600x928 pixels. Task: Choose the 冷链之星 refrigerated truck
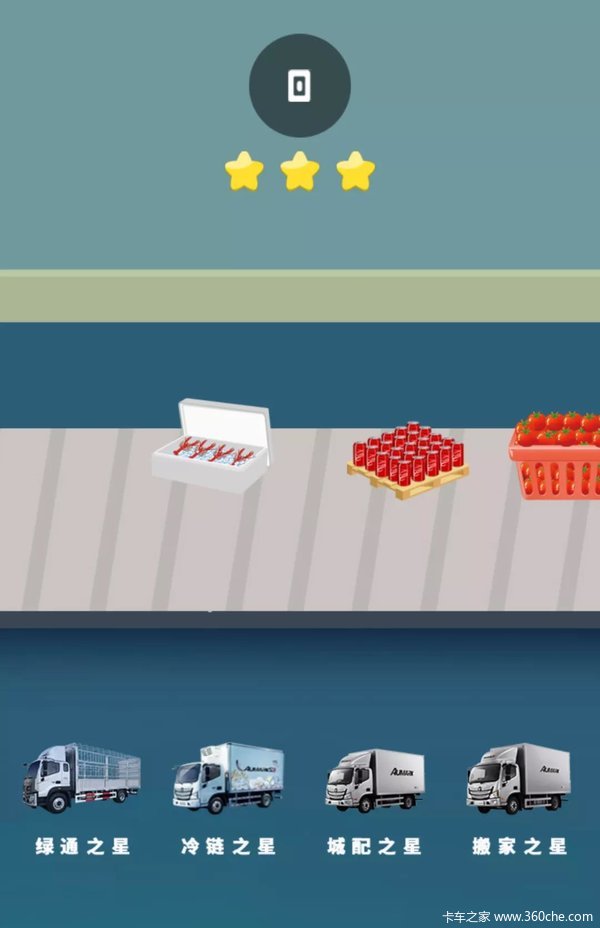(x=228, y=778)
